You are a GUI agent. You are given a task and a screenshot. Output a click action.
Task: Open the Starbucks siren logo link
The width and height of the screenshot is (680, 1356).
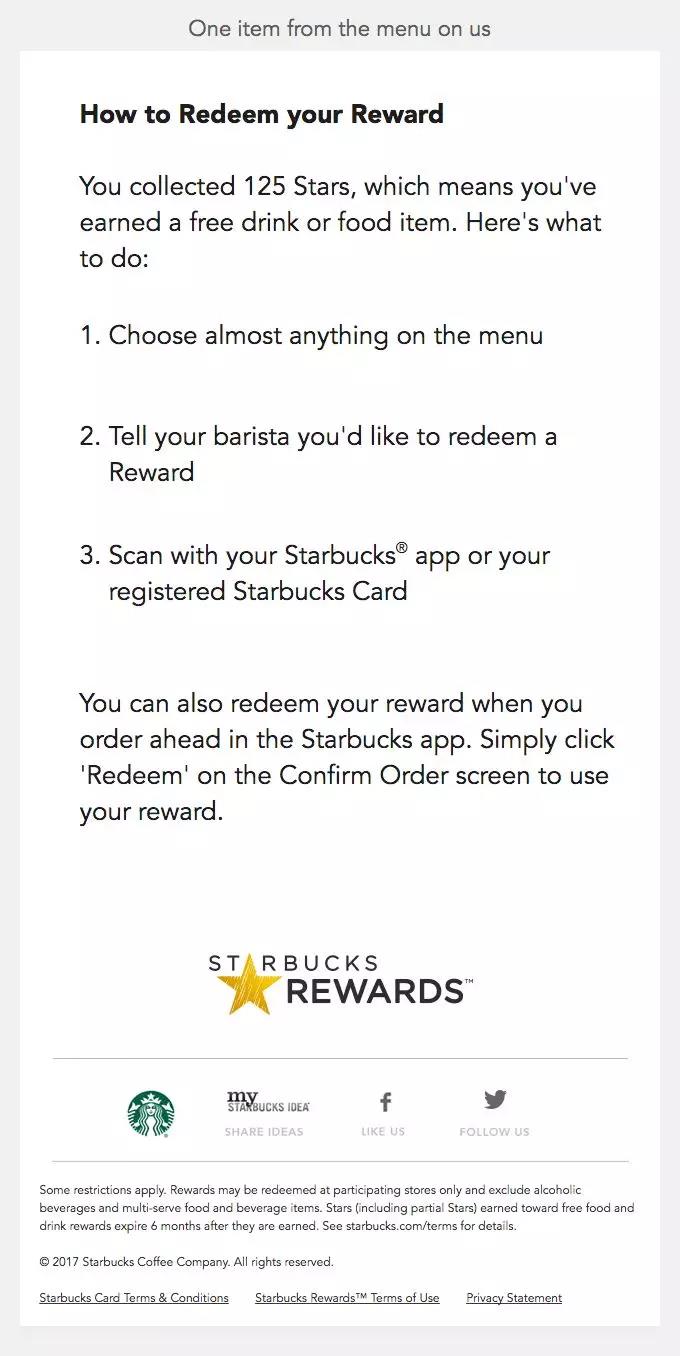coord(151,1113)
